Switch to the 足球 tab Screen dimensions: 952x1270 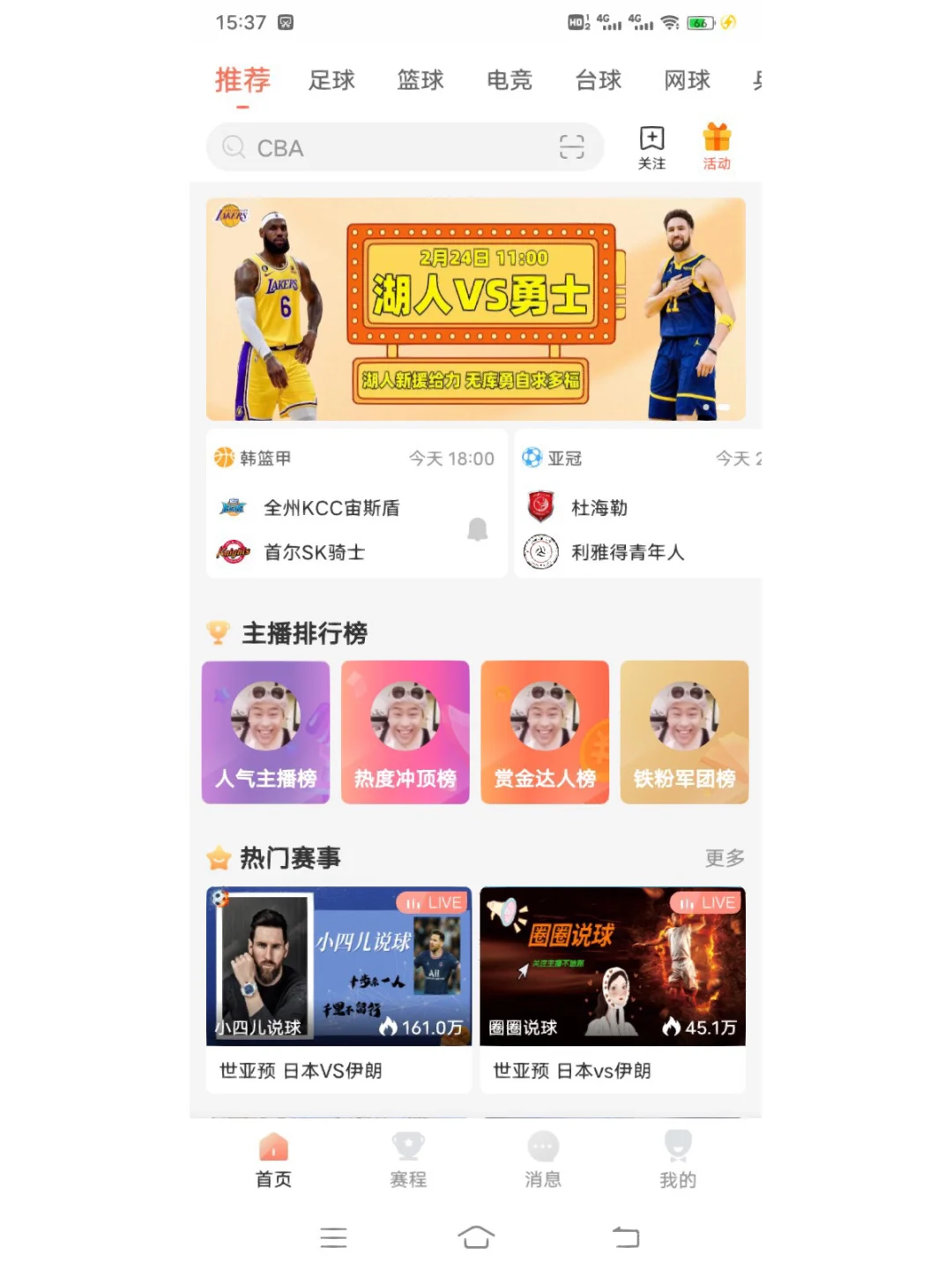331,81
